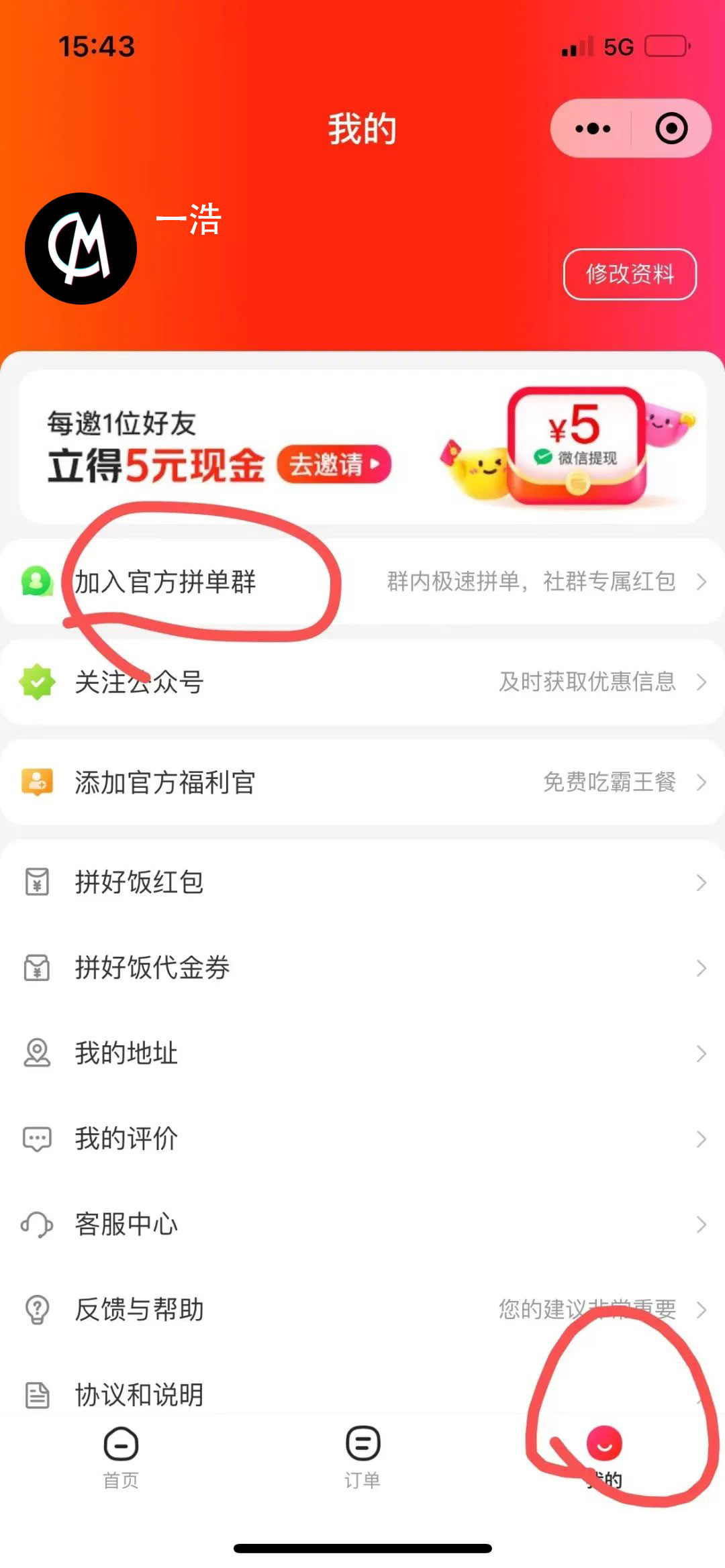Open 我的评价
Image resolution: width=725 pixels, height=1568 pixels.
click(362, 1139)
